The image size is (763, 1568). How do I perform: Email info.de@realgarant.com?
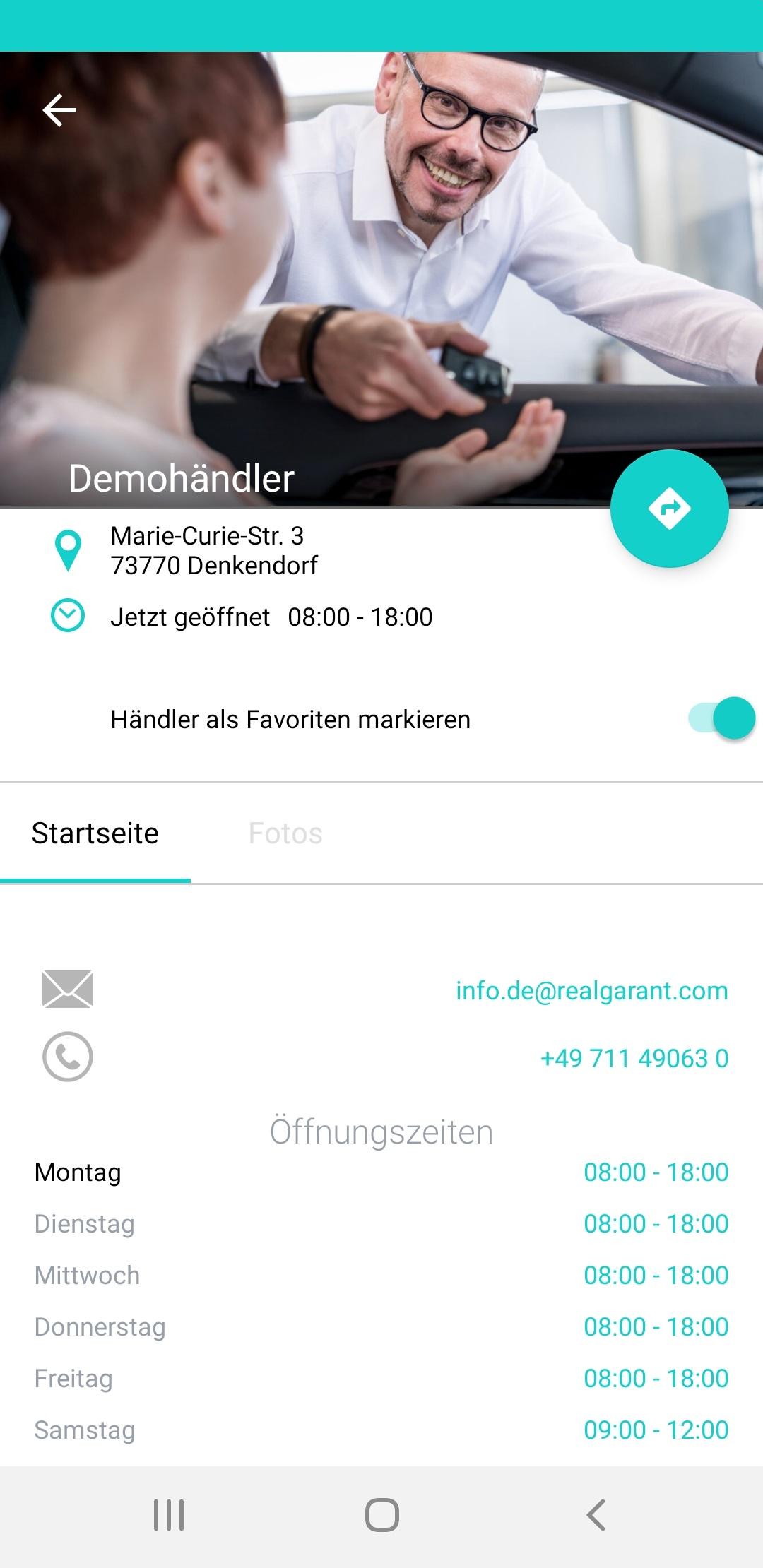[591, 990]
